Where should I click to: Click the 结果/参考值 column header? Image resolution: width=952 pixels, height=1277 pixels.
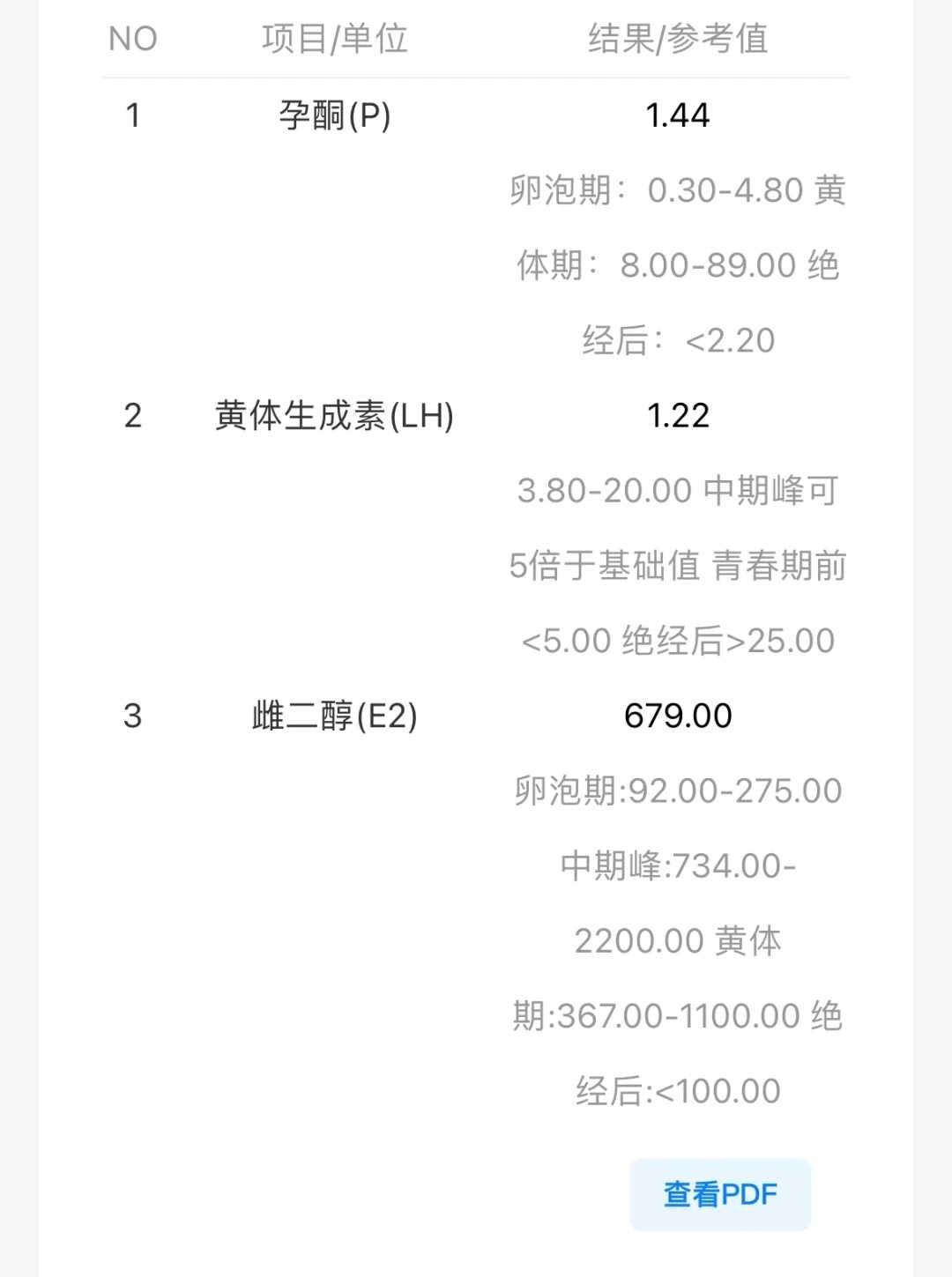679,38
